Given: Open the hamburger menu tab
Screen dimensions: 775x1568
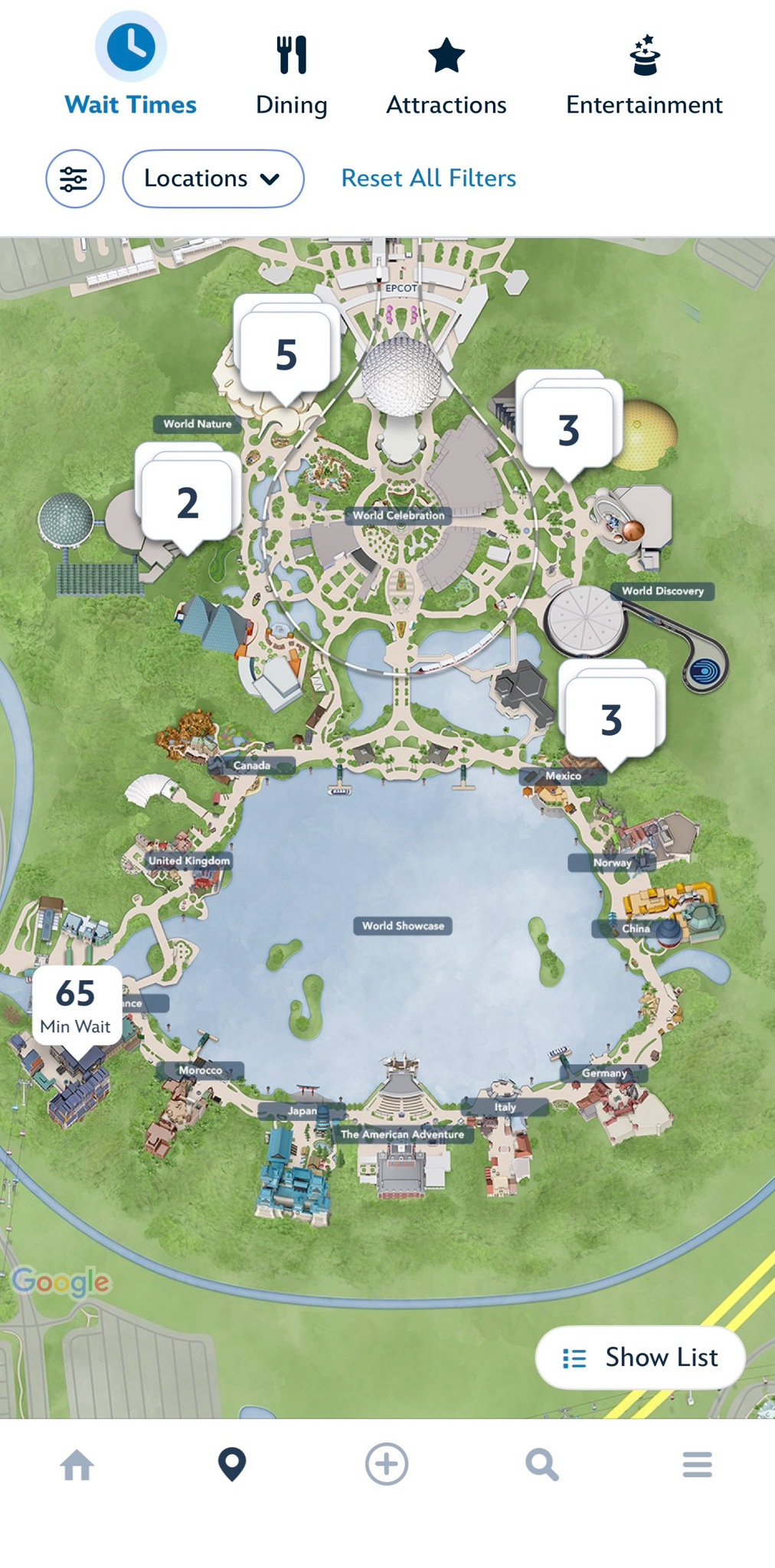Looking at the screenshot, I should point(697,1465).
